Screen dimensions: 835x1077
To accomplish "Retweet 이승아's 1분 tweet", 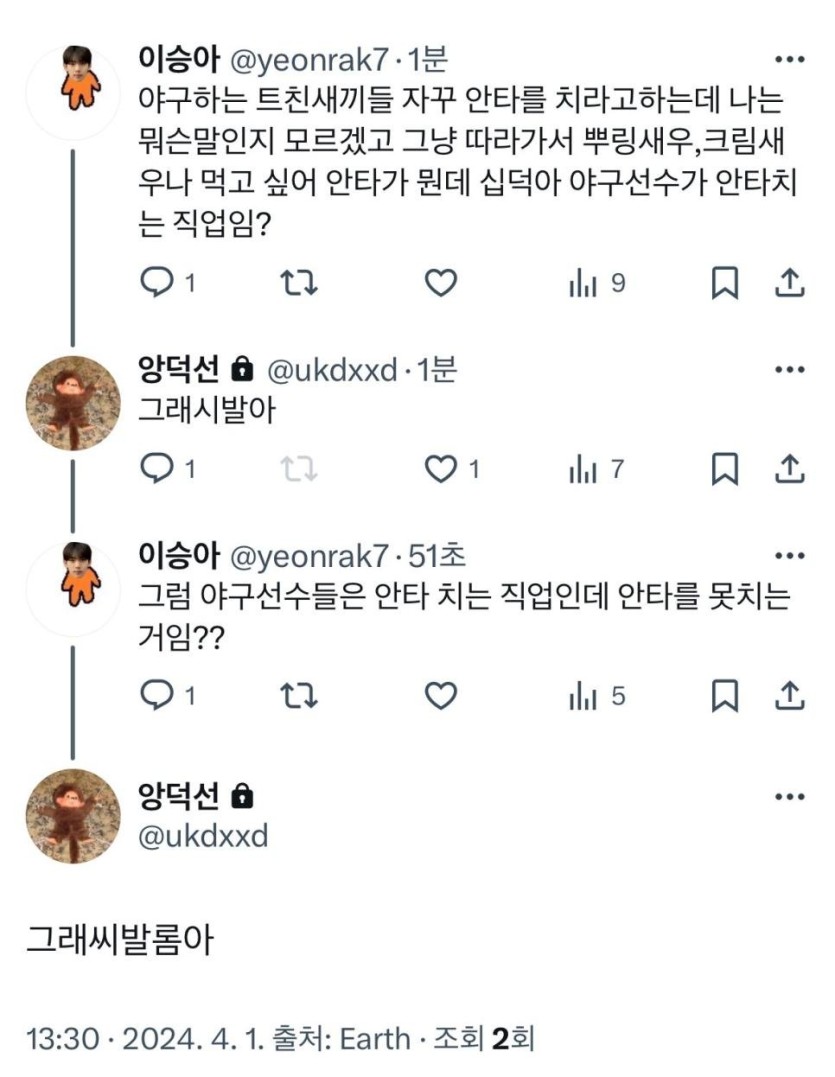I will tap(299, 284).
